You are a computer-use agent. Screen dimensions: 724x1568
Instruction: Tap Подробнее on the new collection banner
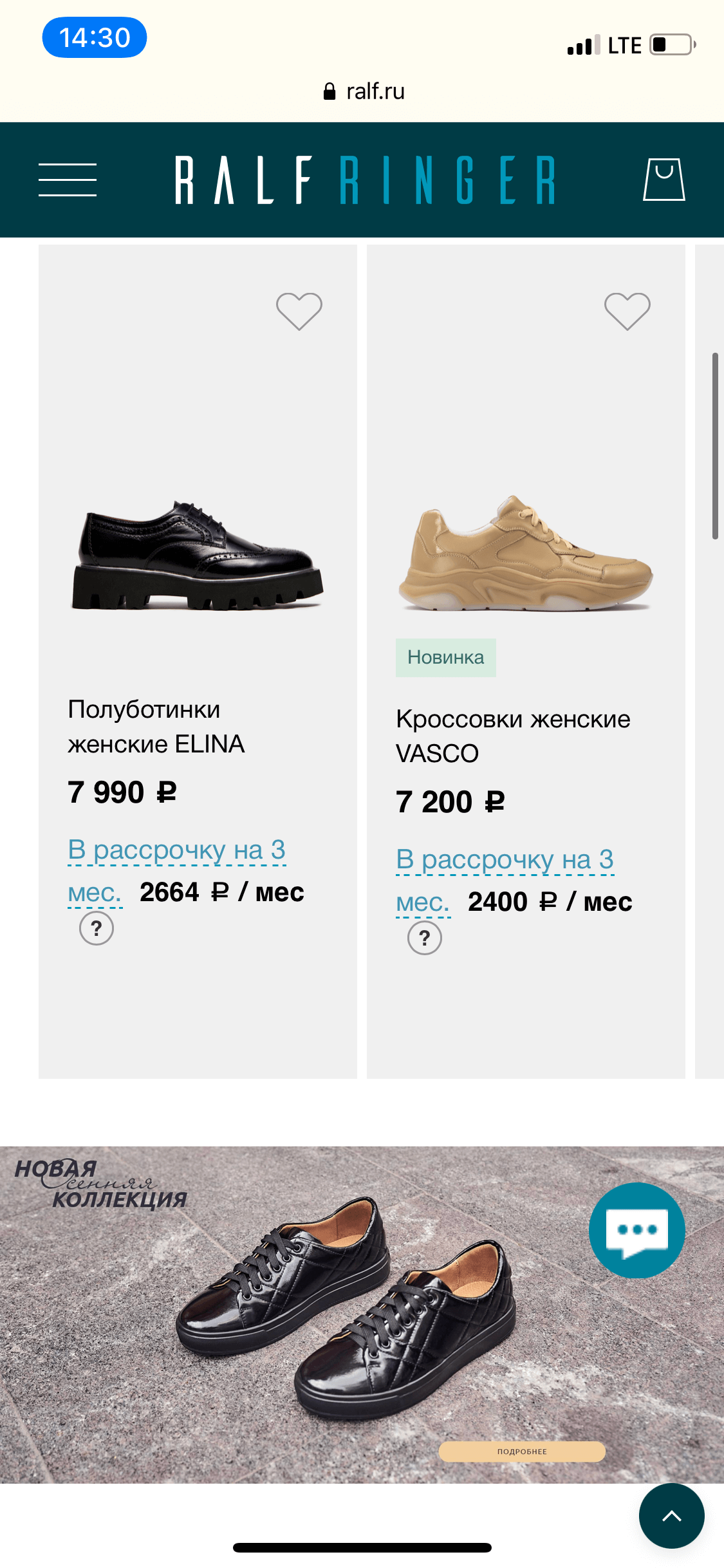tap(522, 1451)
